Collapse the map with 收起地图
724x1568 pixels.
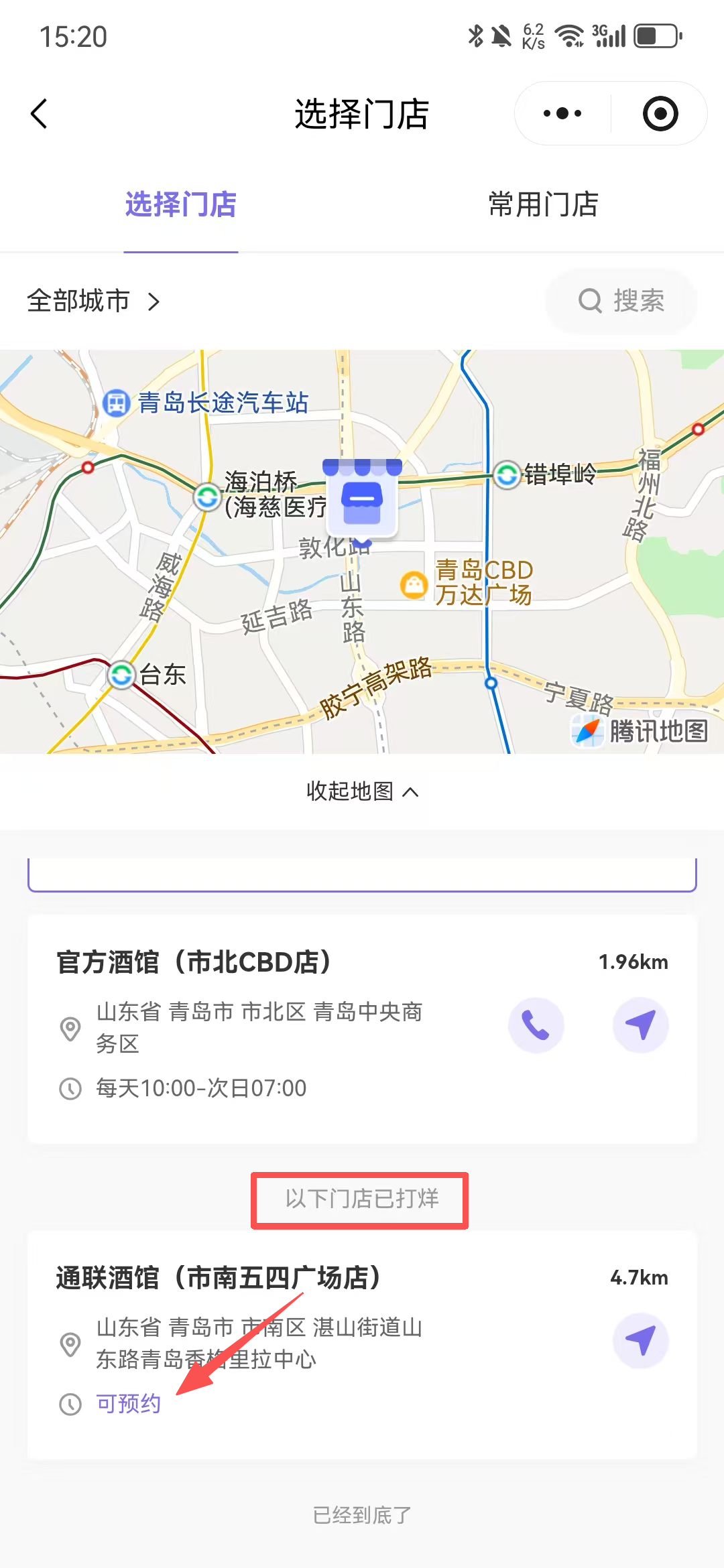(362, 791)
